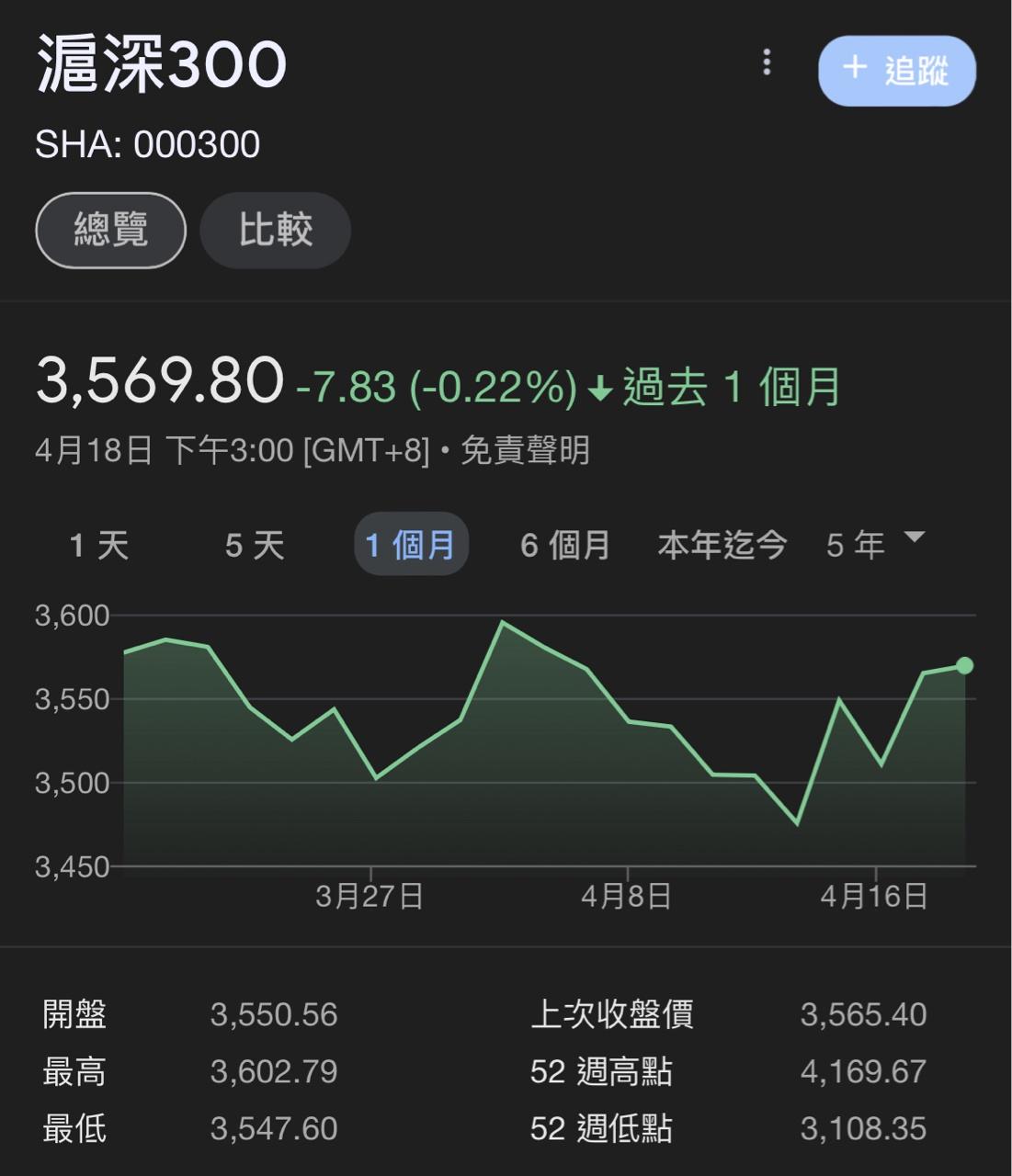Follow 滬深300 with the 追蹤 button

(896, 71)
